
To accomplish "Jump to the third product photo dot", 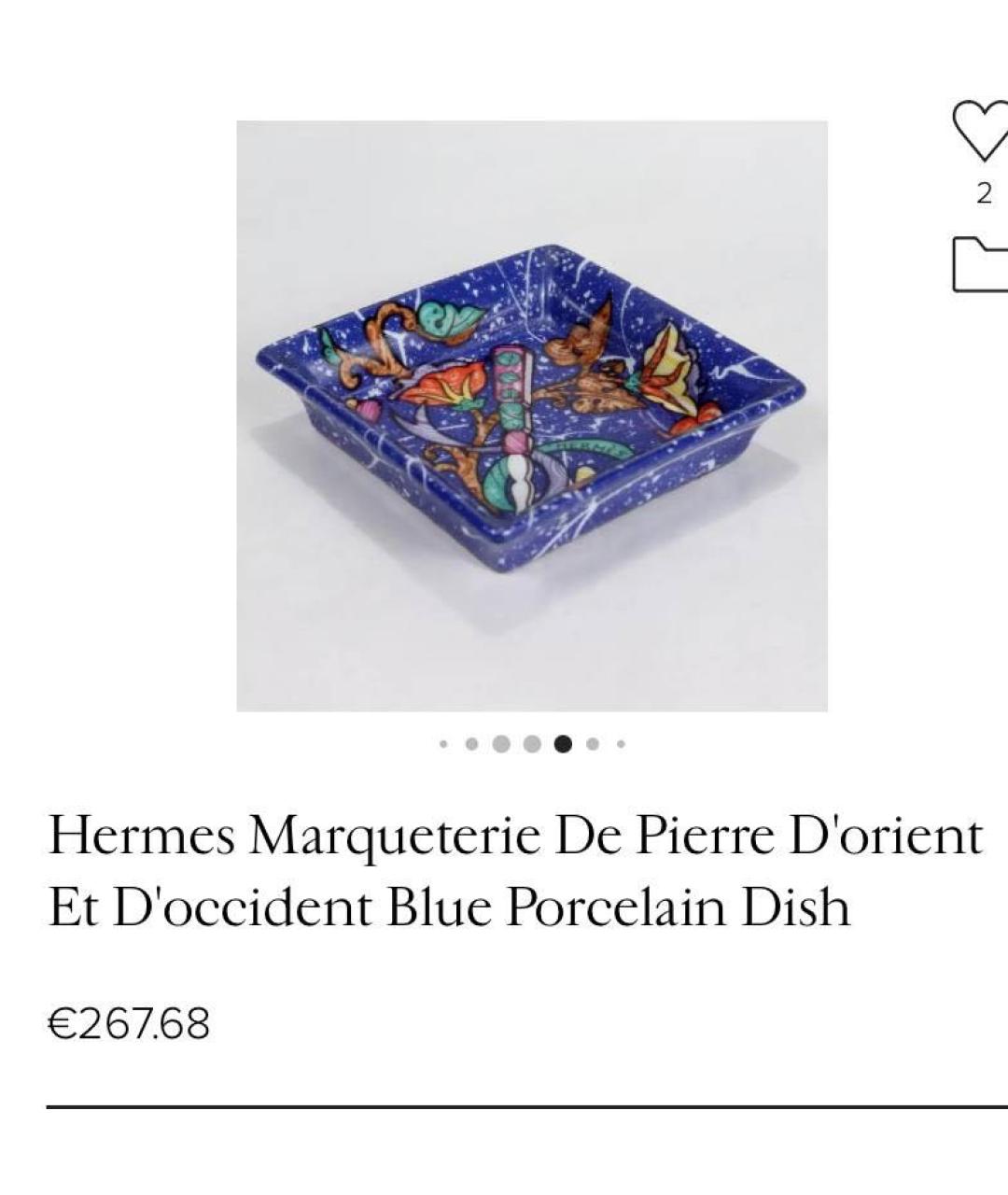I will tap(501, 742).
